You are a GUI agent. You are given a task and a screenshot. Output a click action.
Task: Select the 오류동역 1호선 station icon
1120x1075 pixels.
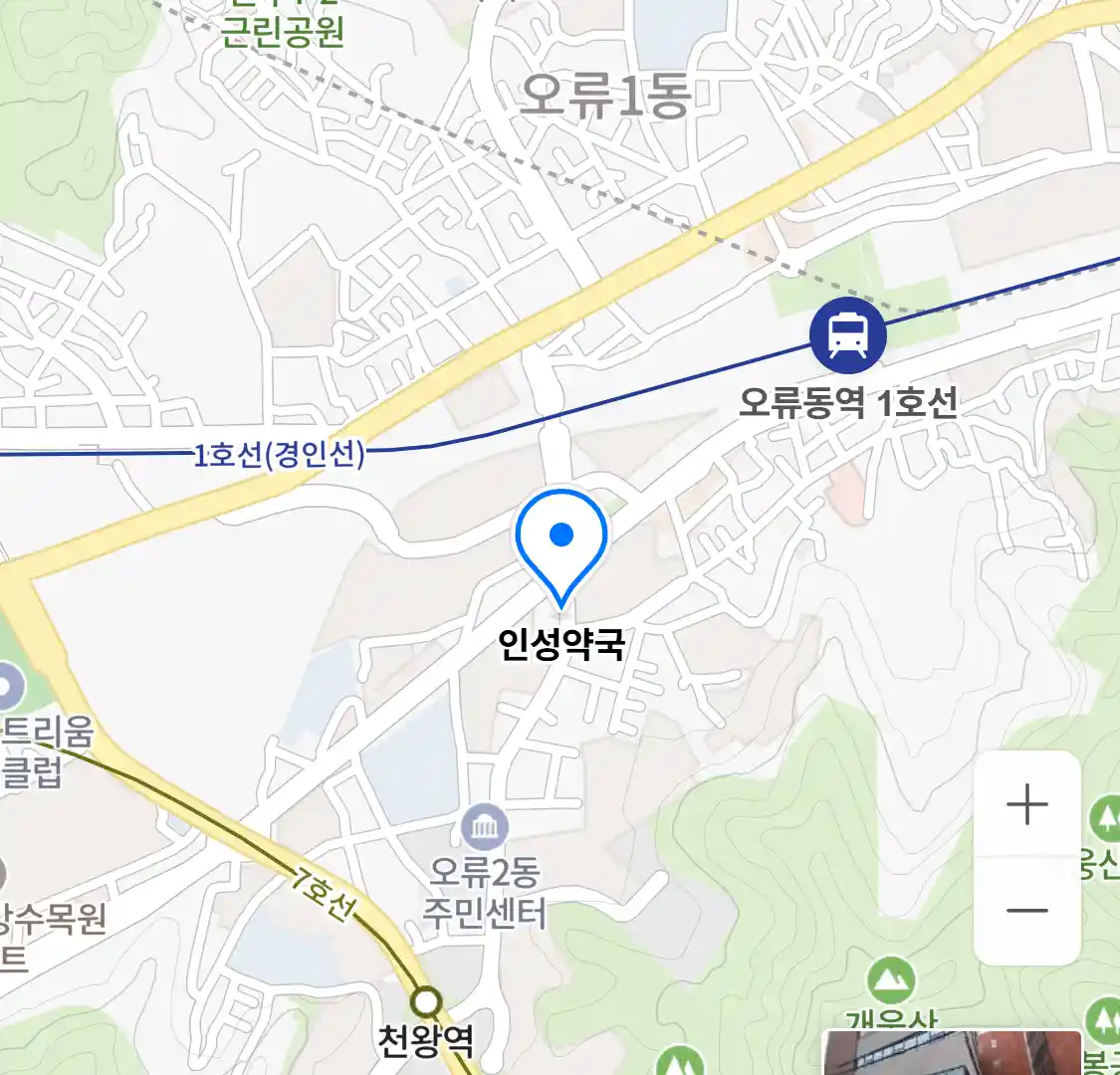coord(847,334)
